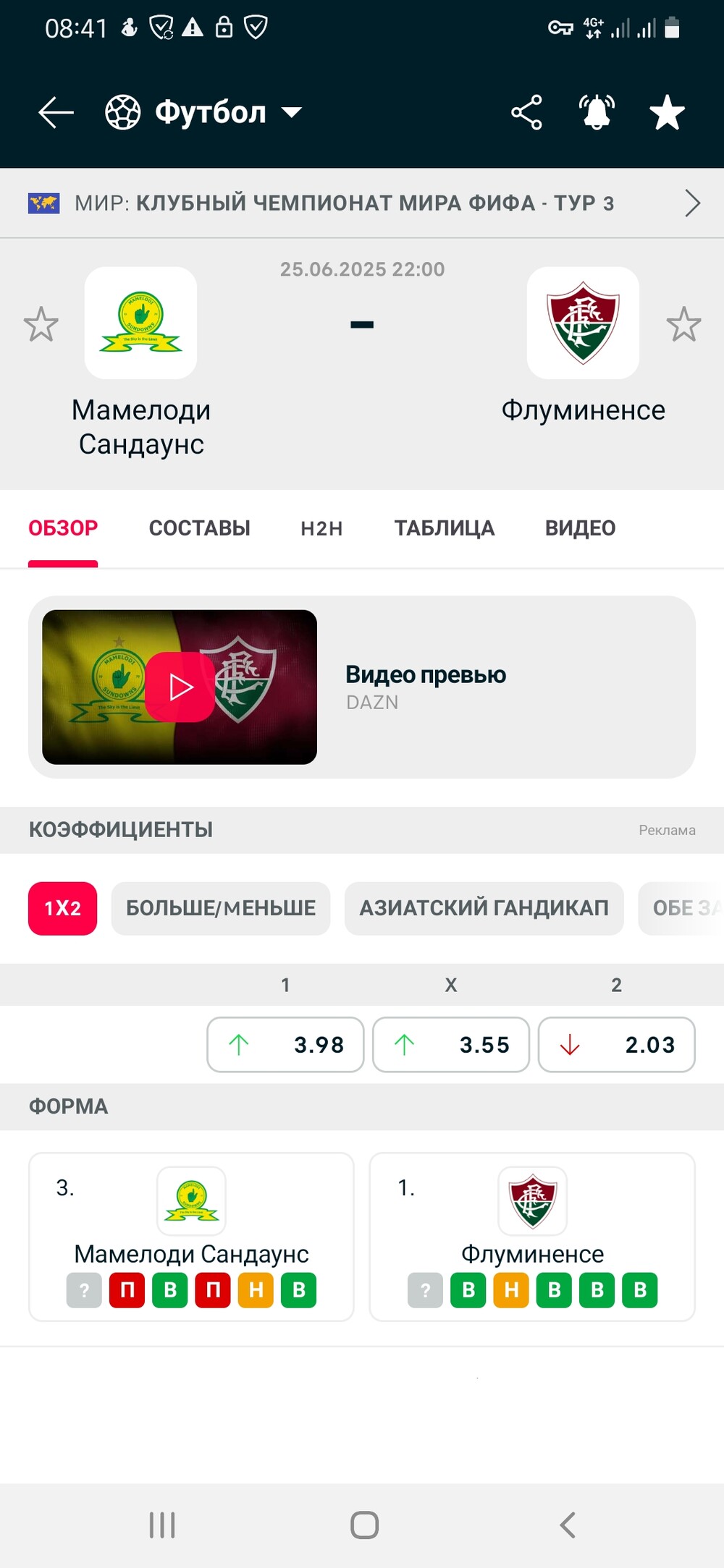Open the Клубный чемпионат мира ФИФА league row
Screen dimensions: 724x1568
[362, 203]
